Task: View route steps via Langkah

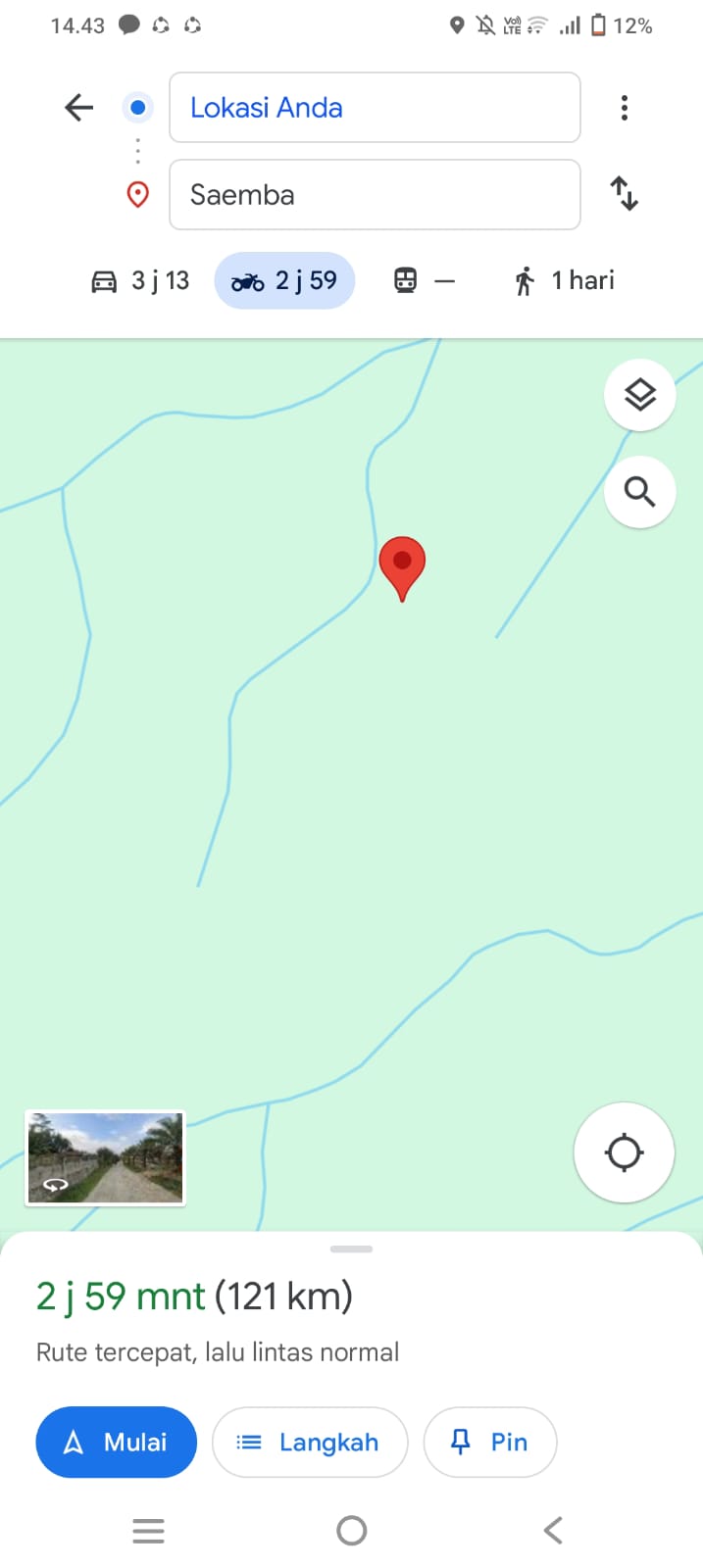Action: click(310, 1443)
